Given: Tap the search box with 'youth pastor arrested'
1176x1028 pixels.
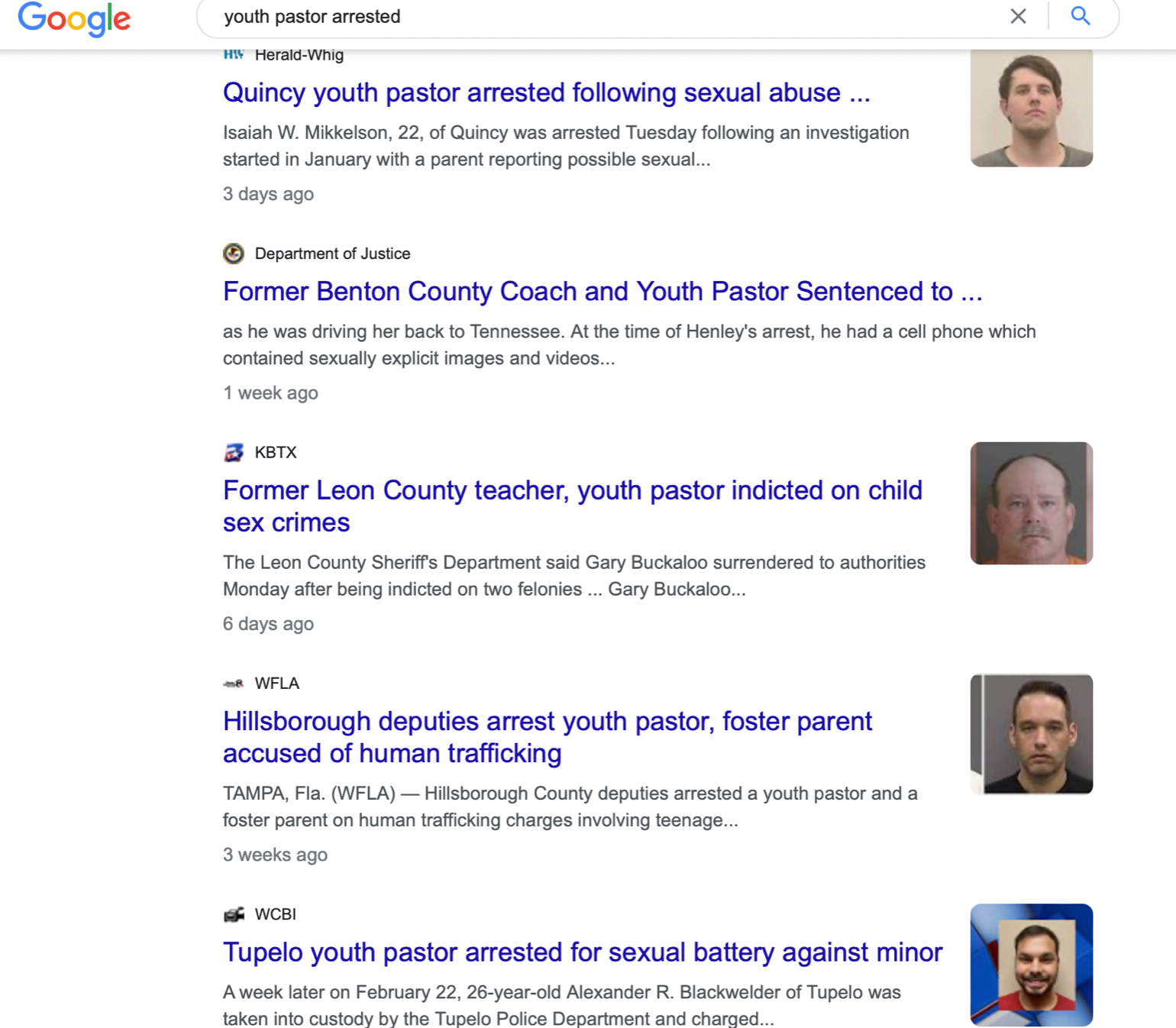Looking at the screenshot, I should (x=596, y=17).
